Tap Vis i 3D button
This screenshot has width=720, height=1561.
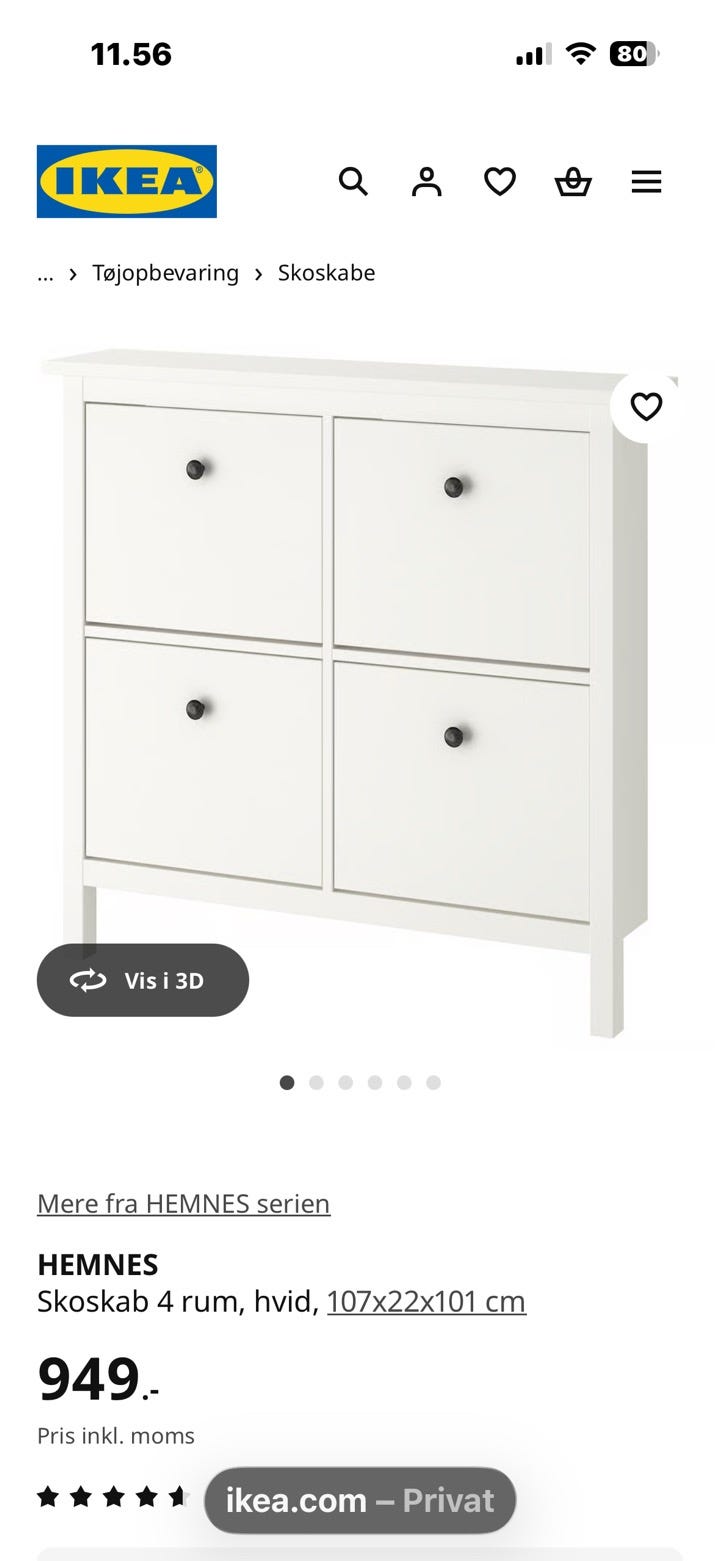143,980
